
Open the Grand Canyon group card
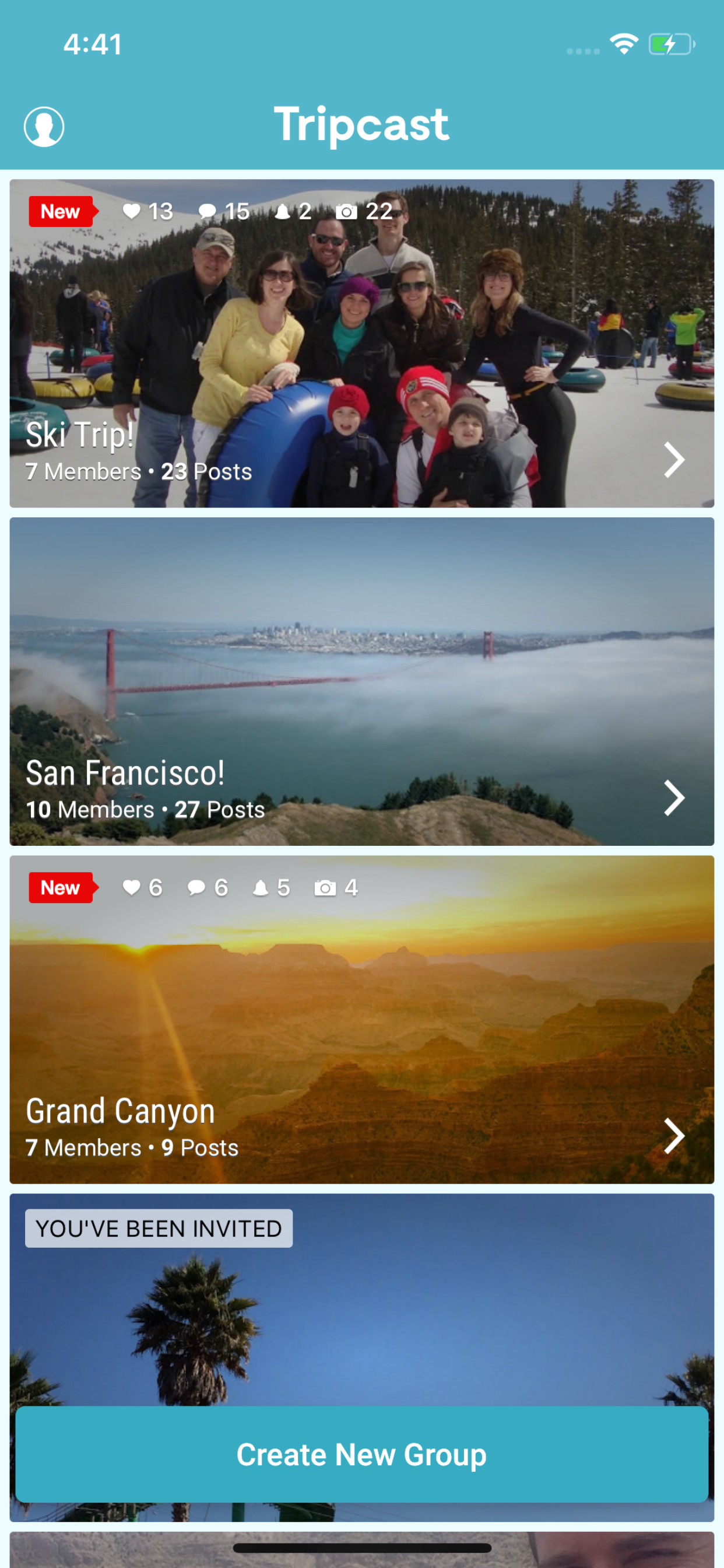pos(362,1020)
